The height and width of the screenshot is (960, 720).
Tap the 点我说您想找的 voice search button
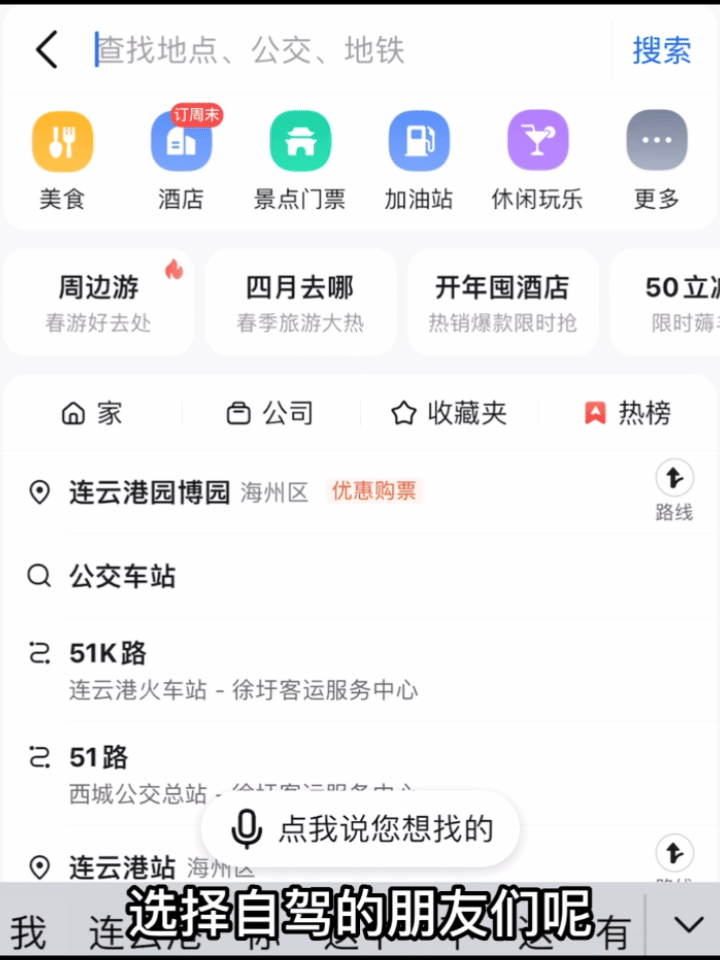361,829
